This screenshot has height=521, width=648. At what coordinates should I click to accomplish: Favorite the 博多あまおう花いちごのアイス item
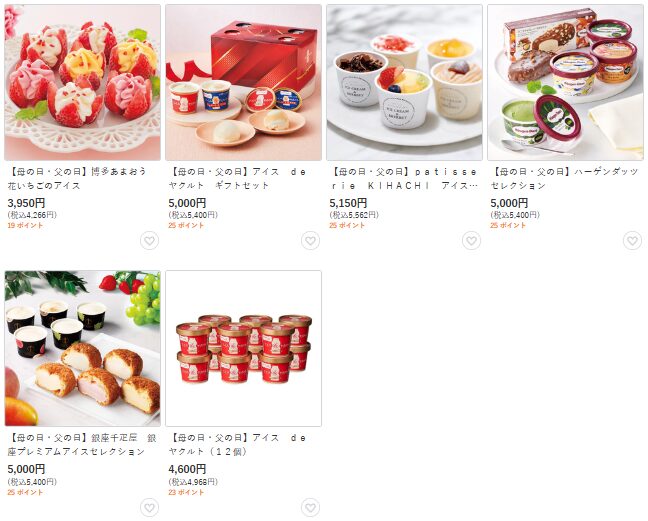tap(149, 241)
